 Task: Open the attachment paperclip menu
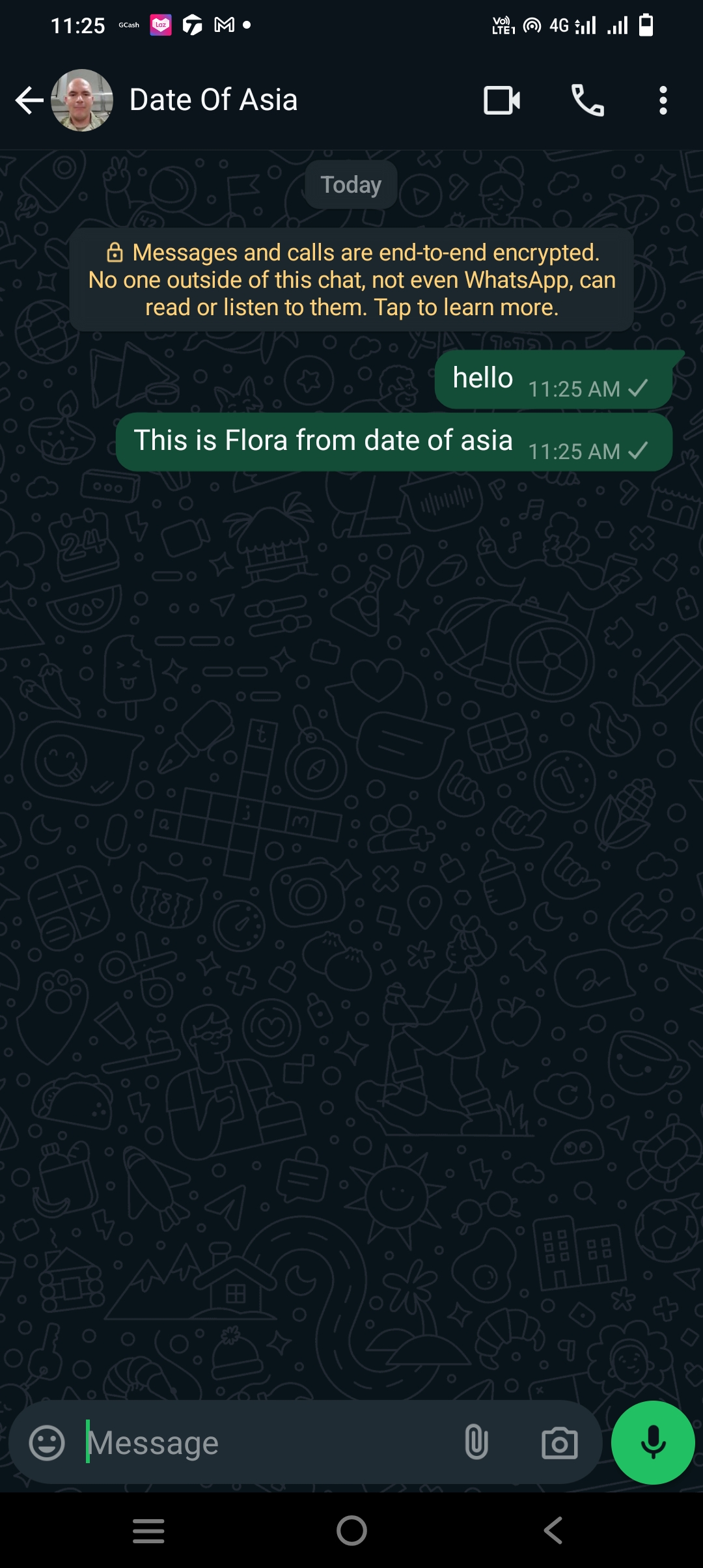[x=476, y=1442]
